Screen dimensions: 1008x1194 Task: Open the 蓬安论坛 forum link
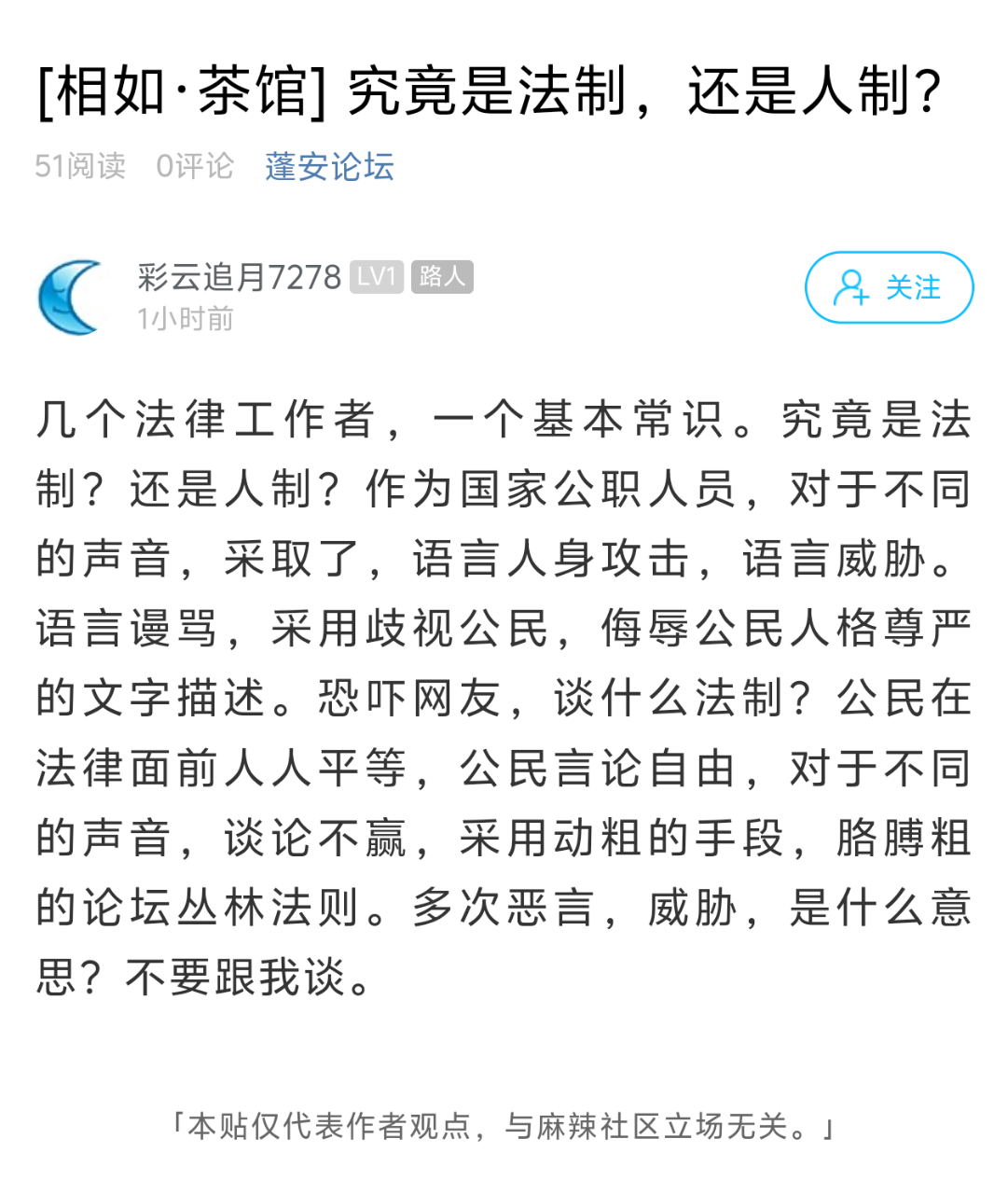click(329, 166)
